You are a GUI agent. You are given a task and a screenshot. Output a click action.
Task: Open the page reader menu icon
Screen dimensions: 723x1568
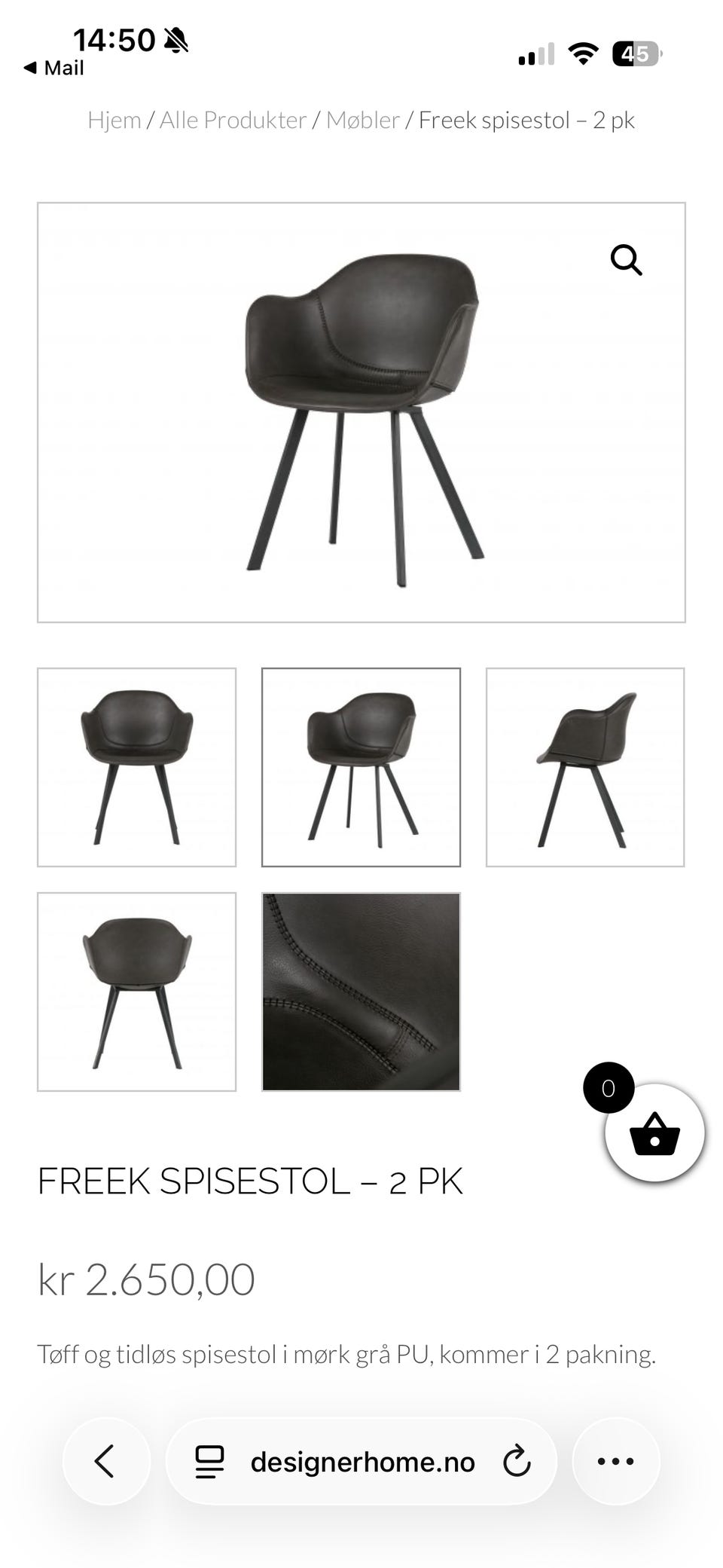[209, 1462]
